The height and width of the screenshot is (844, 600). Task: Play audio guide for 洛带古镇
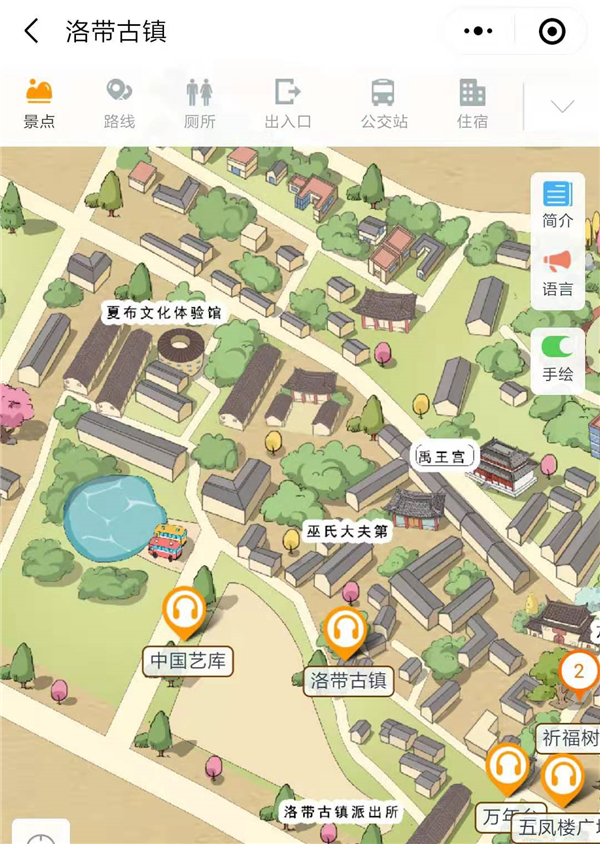346,632
